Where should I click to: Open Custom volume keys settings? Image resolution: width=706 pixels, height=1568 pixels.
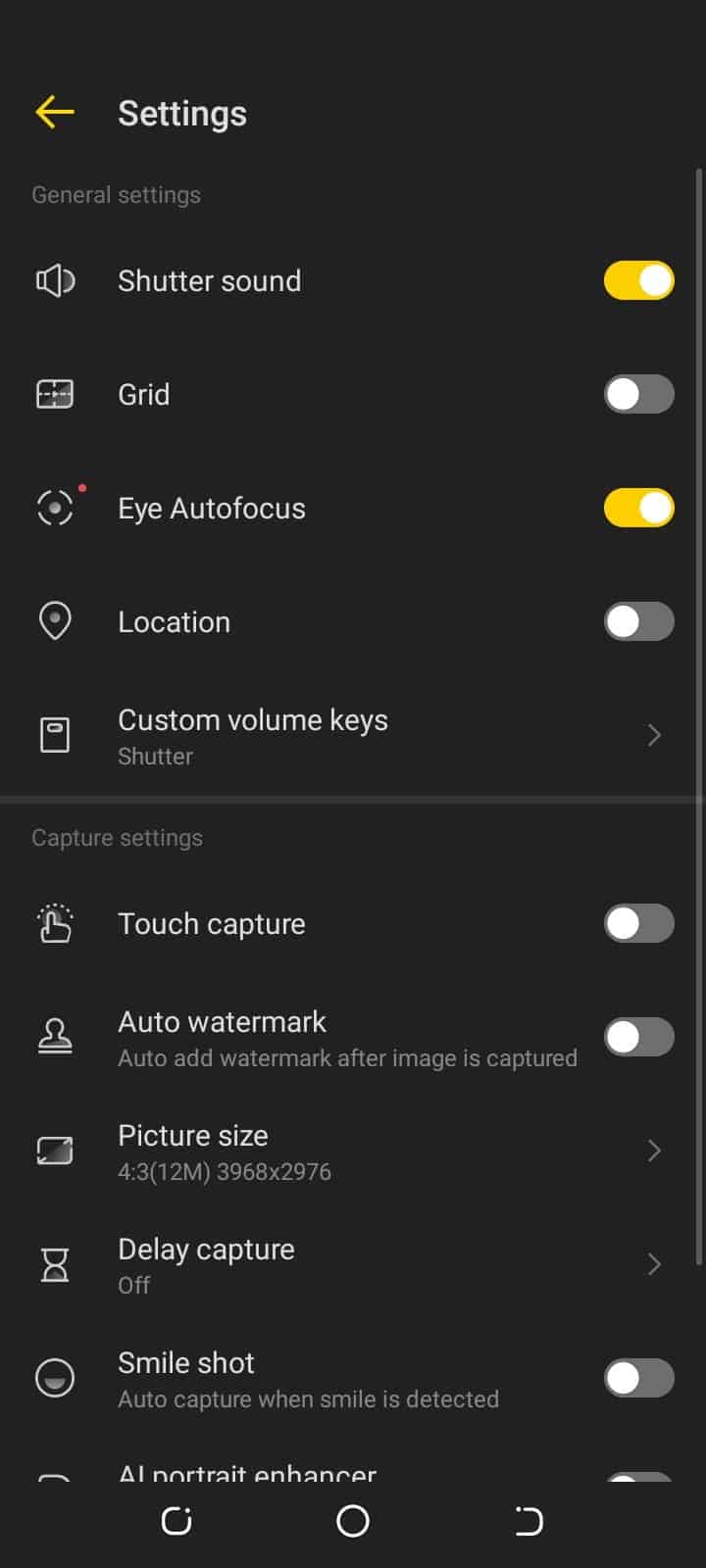[353, 735]
